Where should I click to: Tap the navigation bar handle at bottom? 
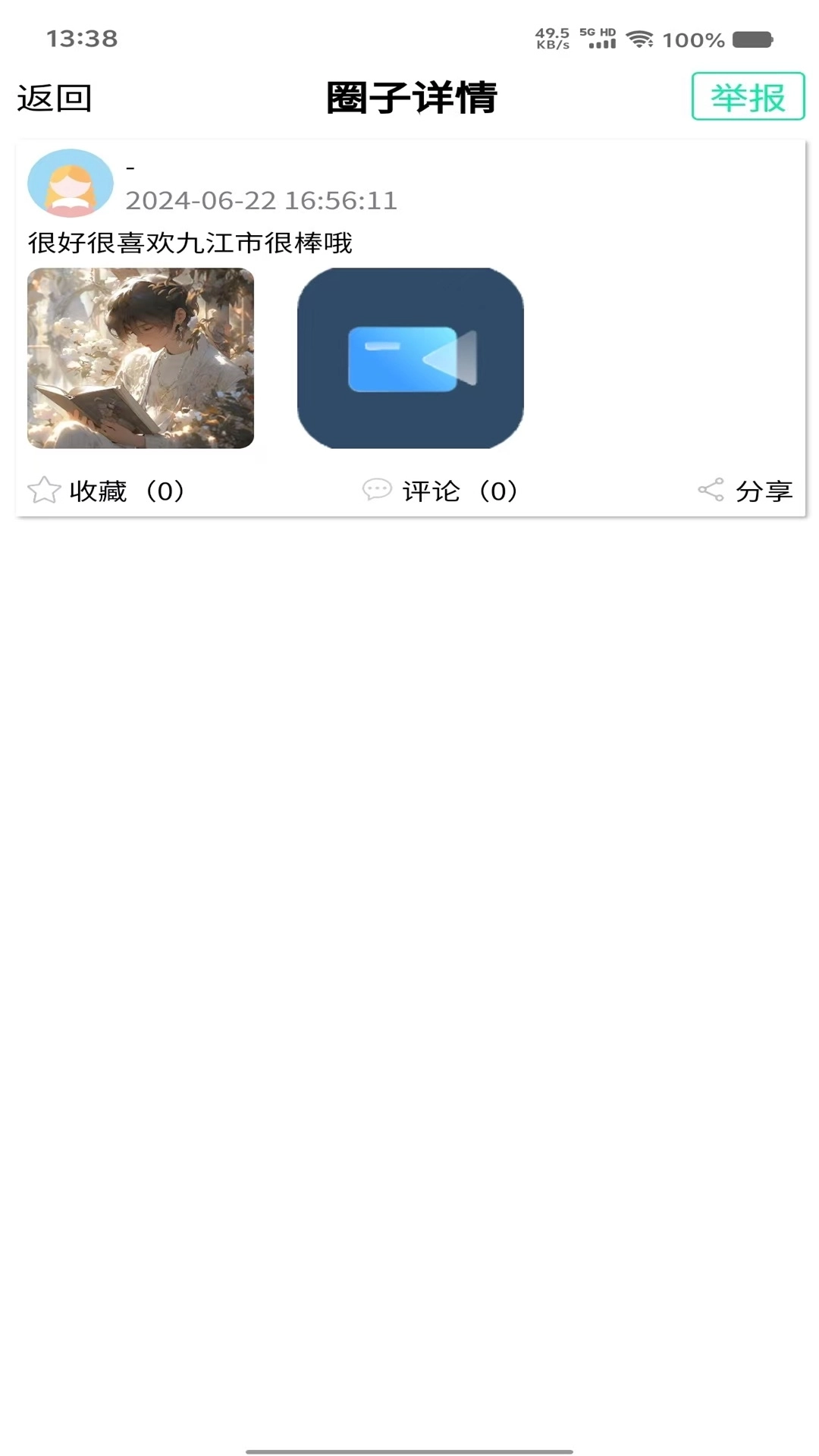(x=409, y=1449)
